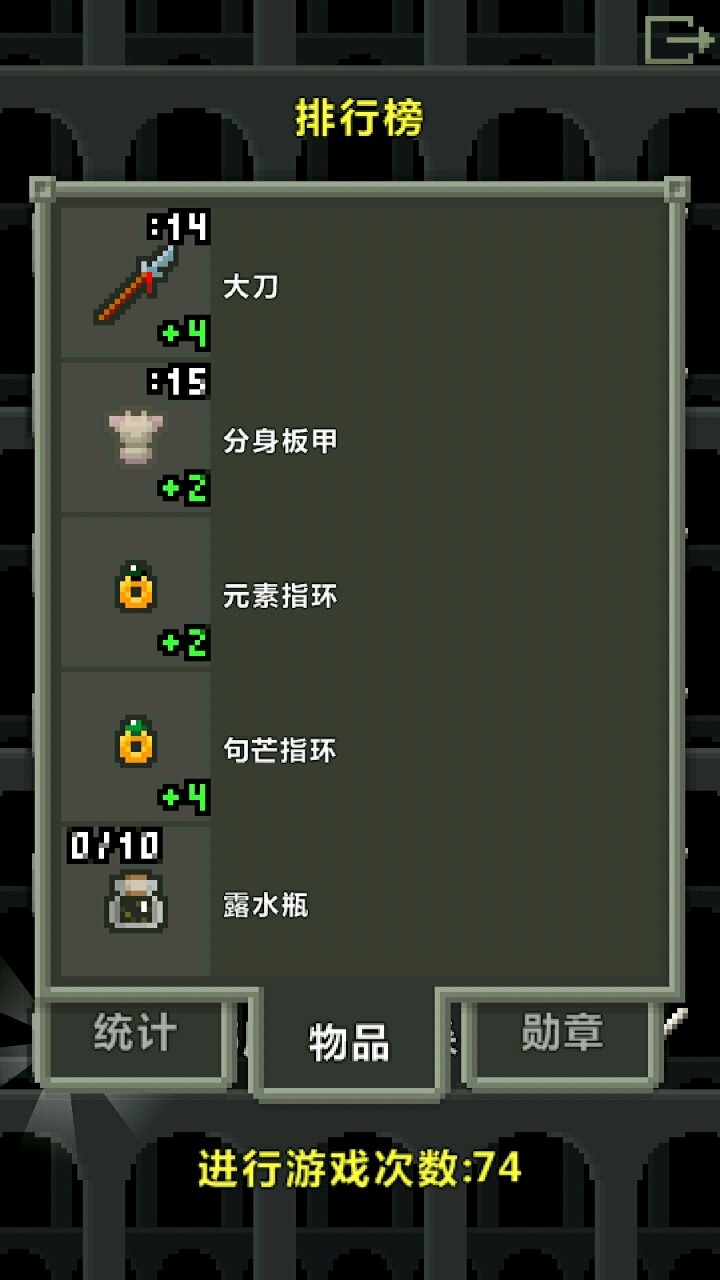Viewport: 720px width, 1280px height.
Task: Switch to the 统计 tab
Action: click(x=136, y=1034)
